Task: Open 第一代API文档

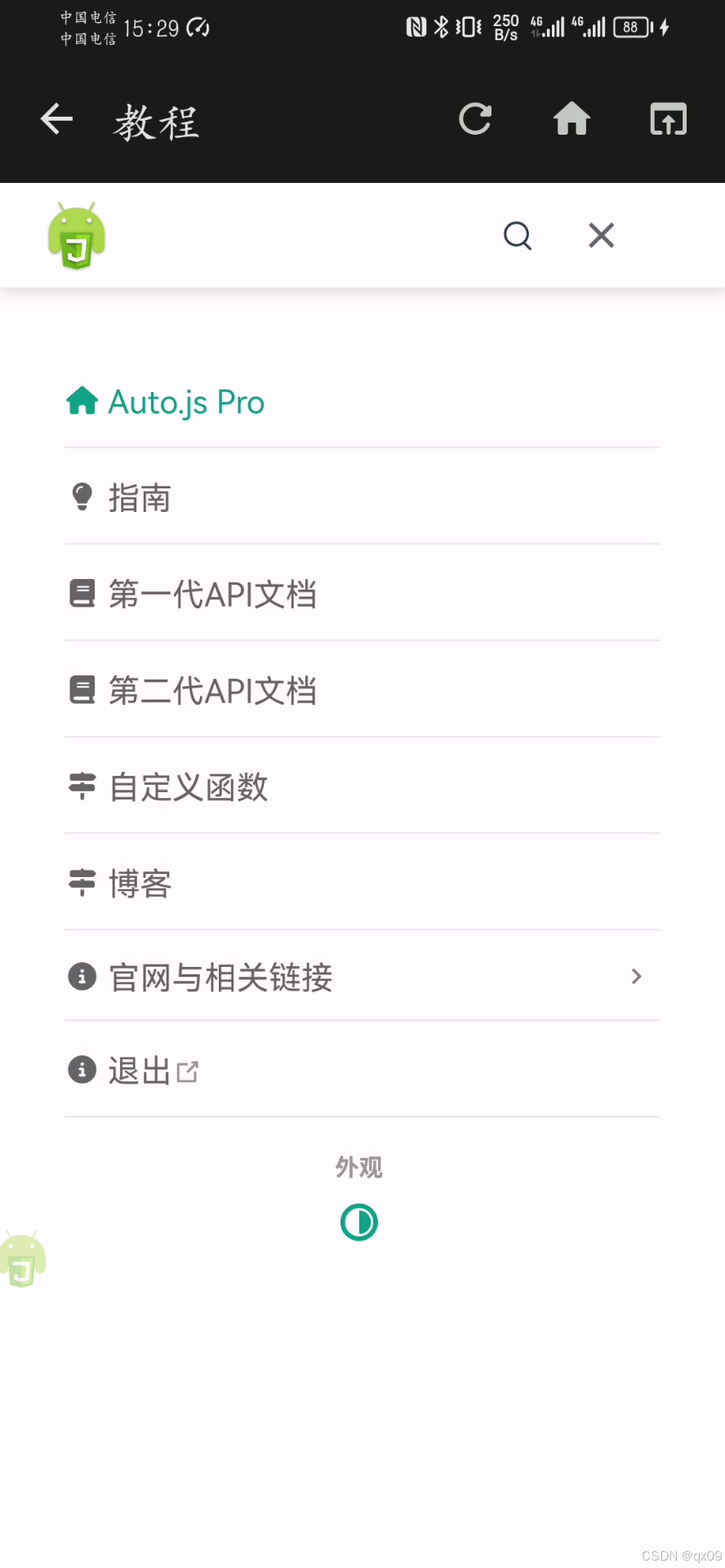Action: point(362,594)
